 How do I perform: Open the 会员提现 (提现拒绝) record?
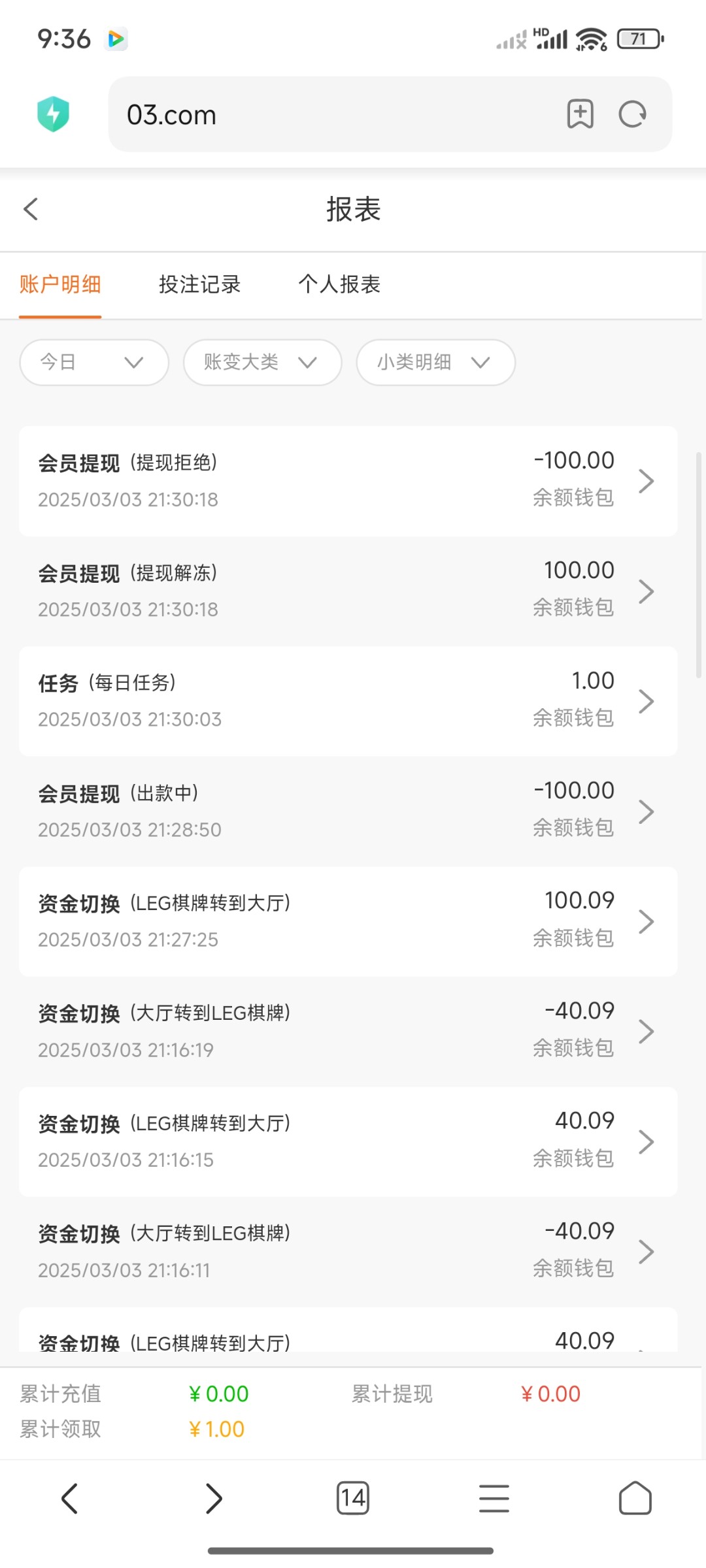point(348,481)
